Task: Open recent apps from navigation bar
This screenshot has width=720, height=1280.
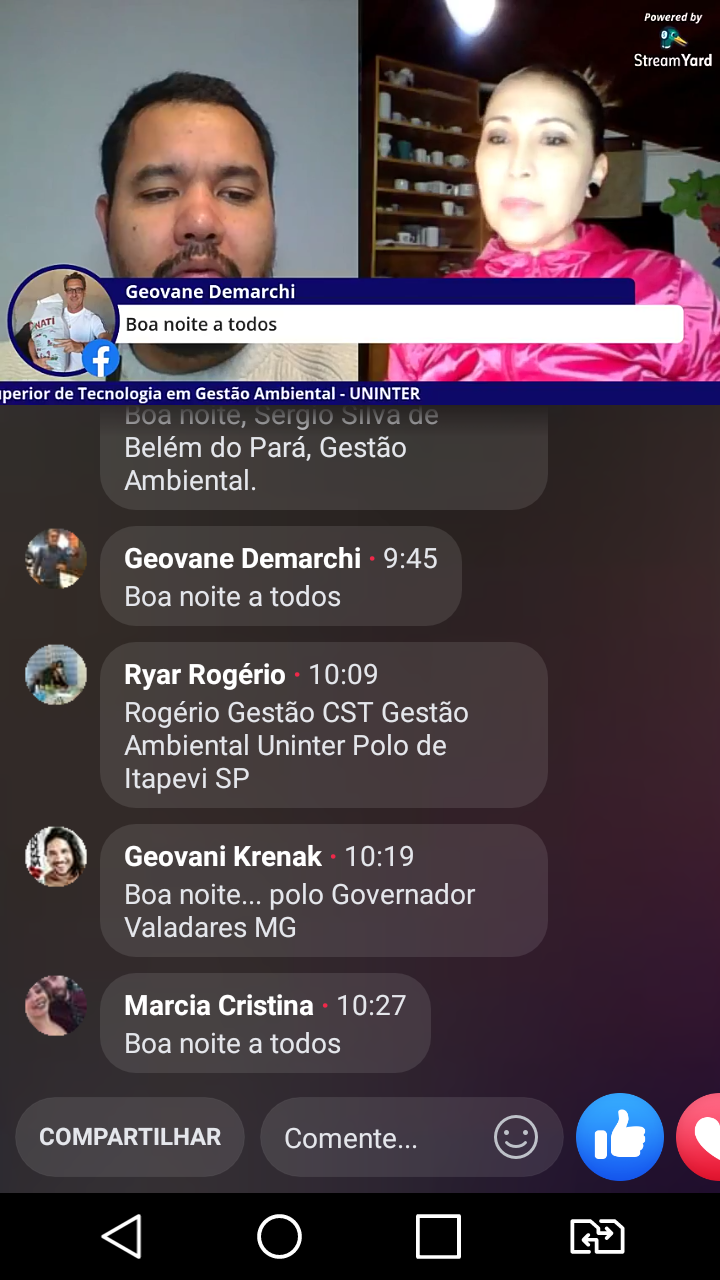Action: (x=438, y=1237)
